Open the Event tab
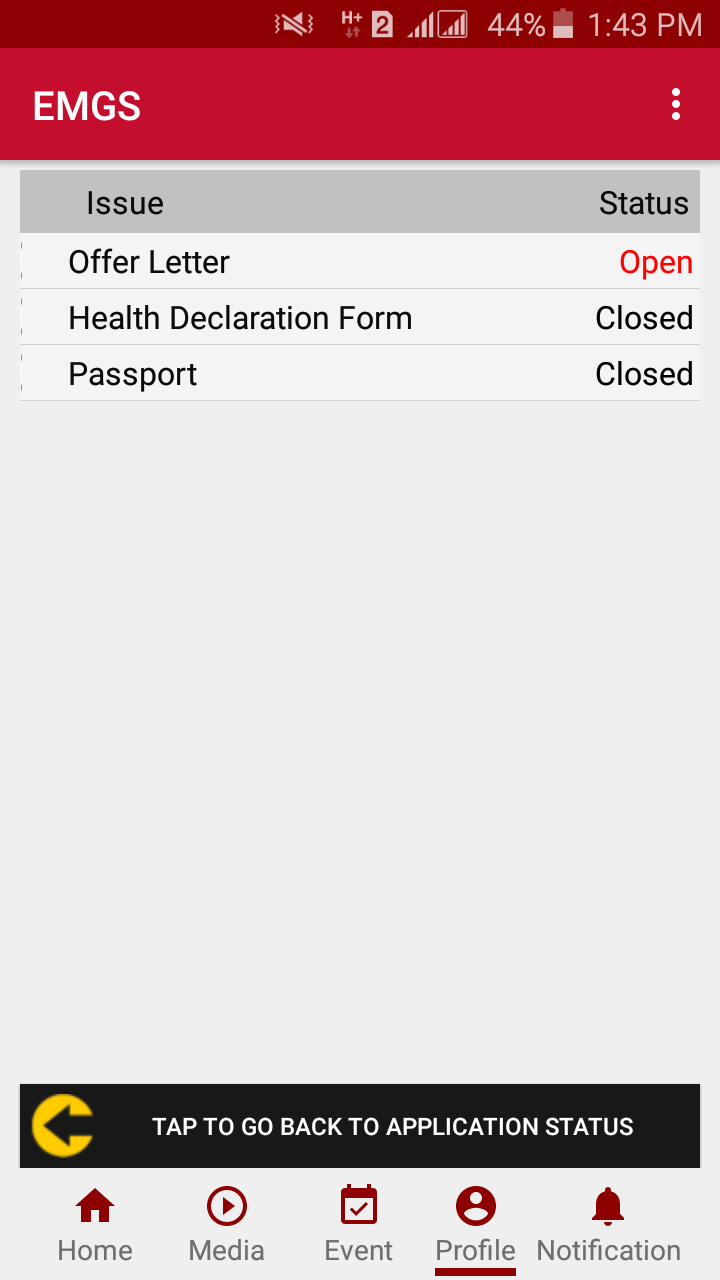The width and height of the screenshot is (720, 1280). click(359, 1225)
